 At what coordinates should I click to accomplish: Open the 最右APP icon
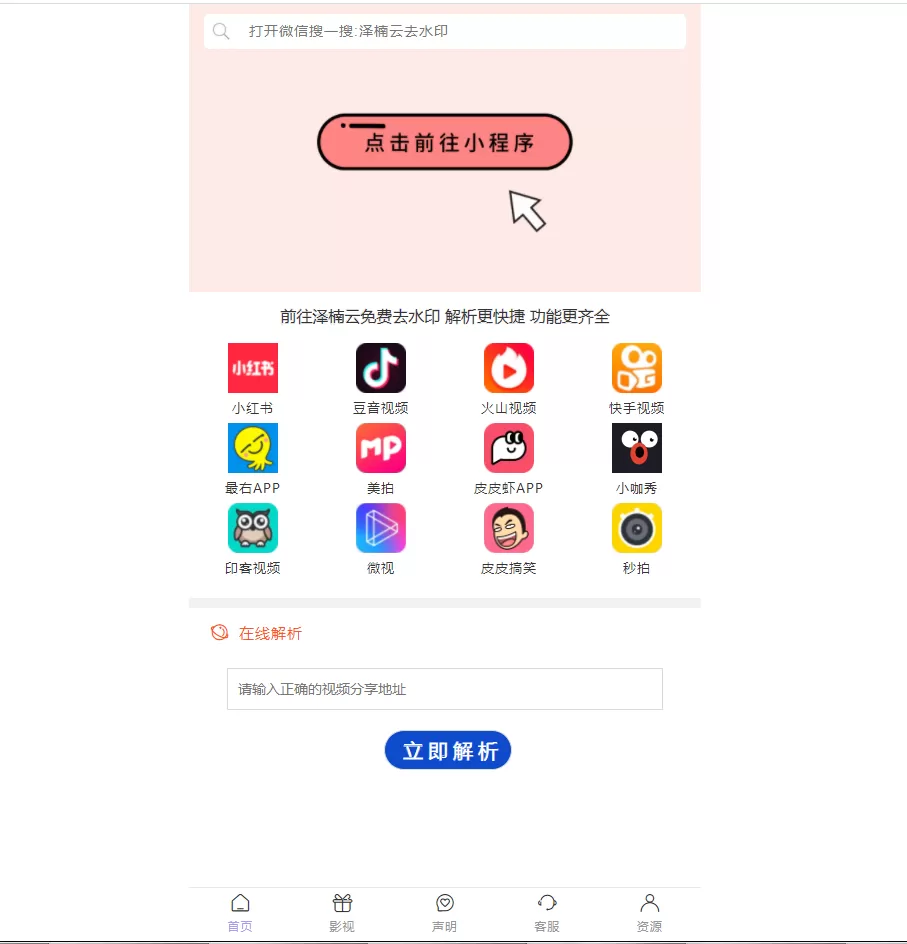pos(253,448)
